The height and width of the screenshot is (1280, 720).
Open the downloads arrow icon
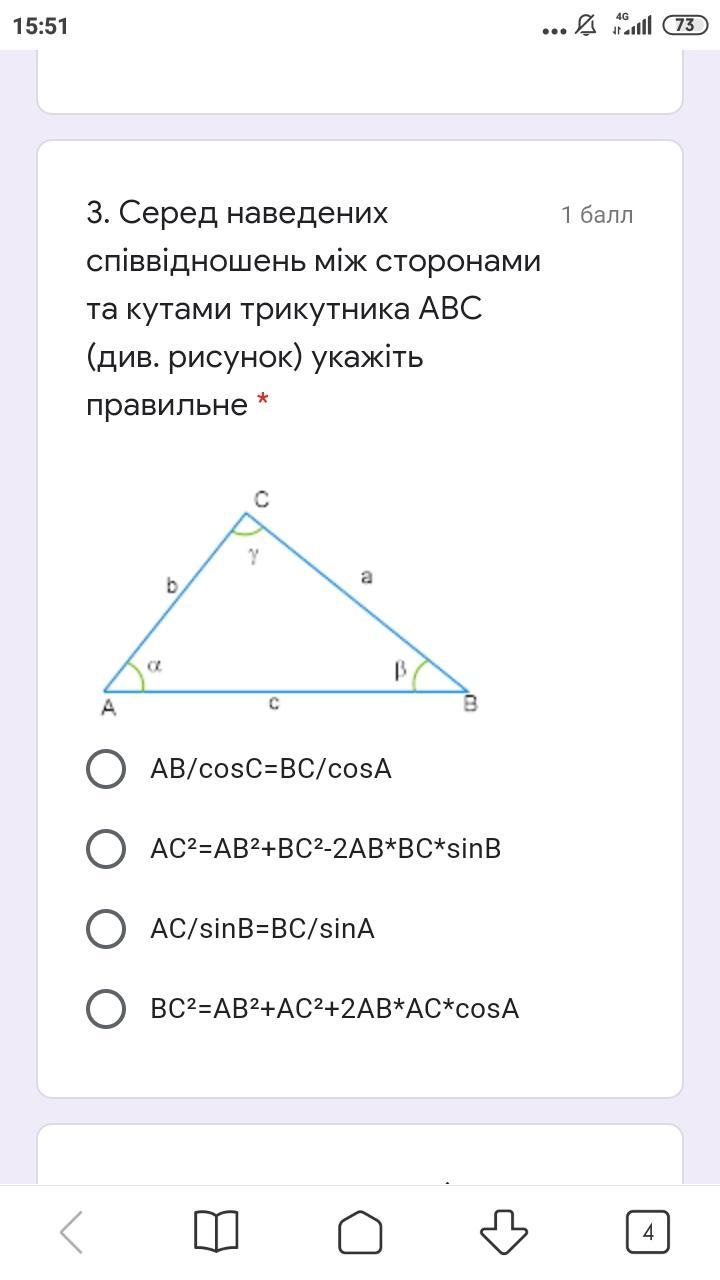[x=504, y=1232]
